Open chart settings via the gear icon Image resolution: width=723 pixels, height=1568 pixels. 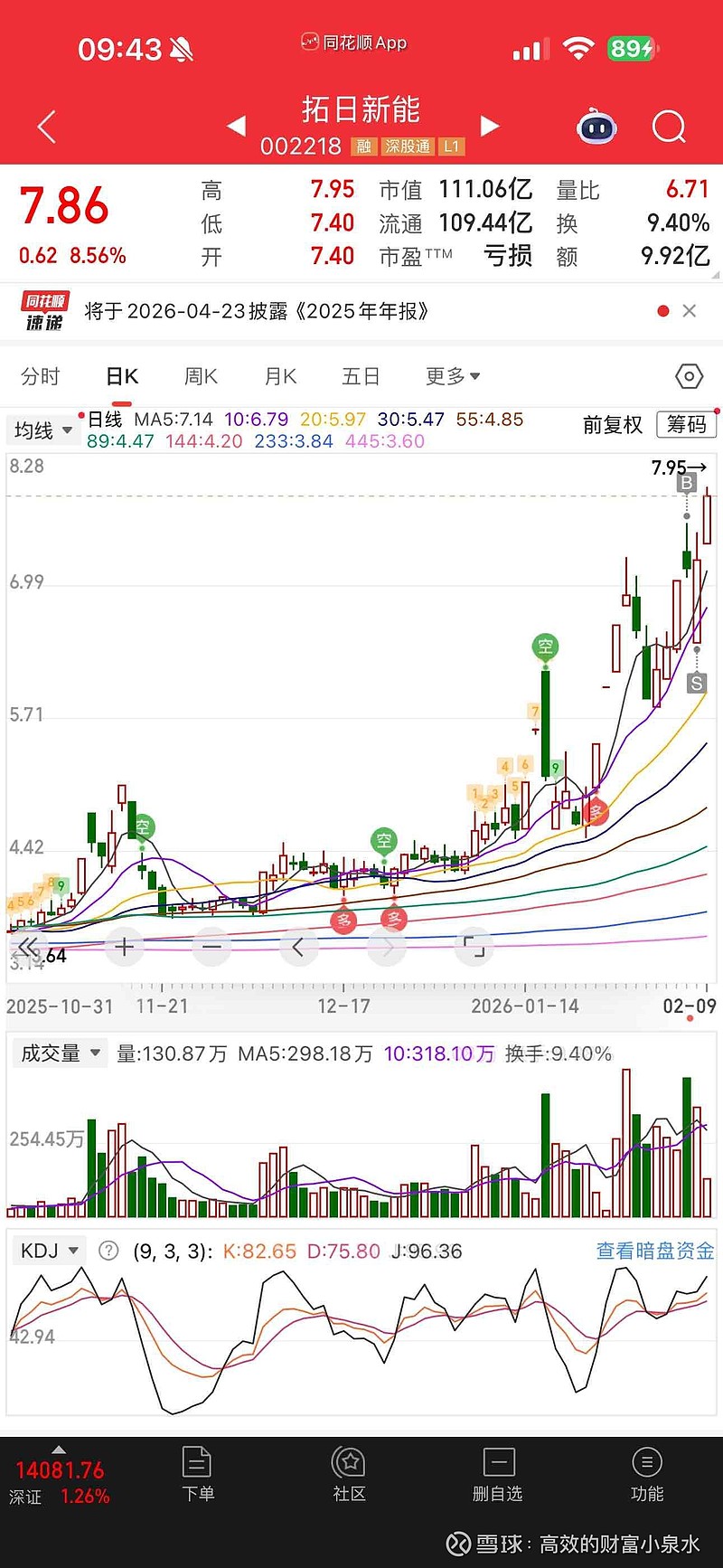click(689, 375)
